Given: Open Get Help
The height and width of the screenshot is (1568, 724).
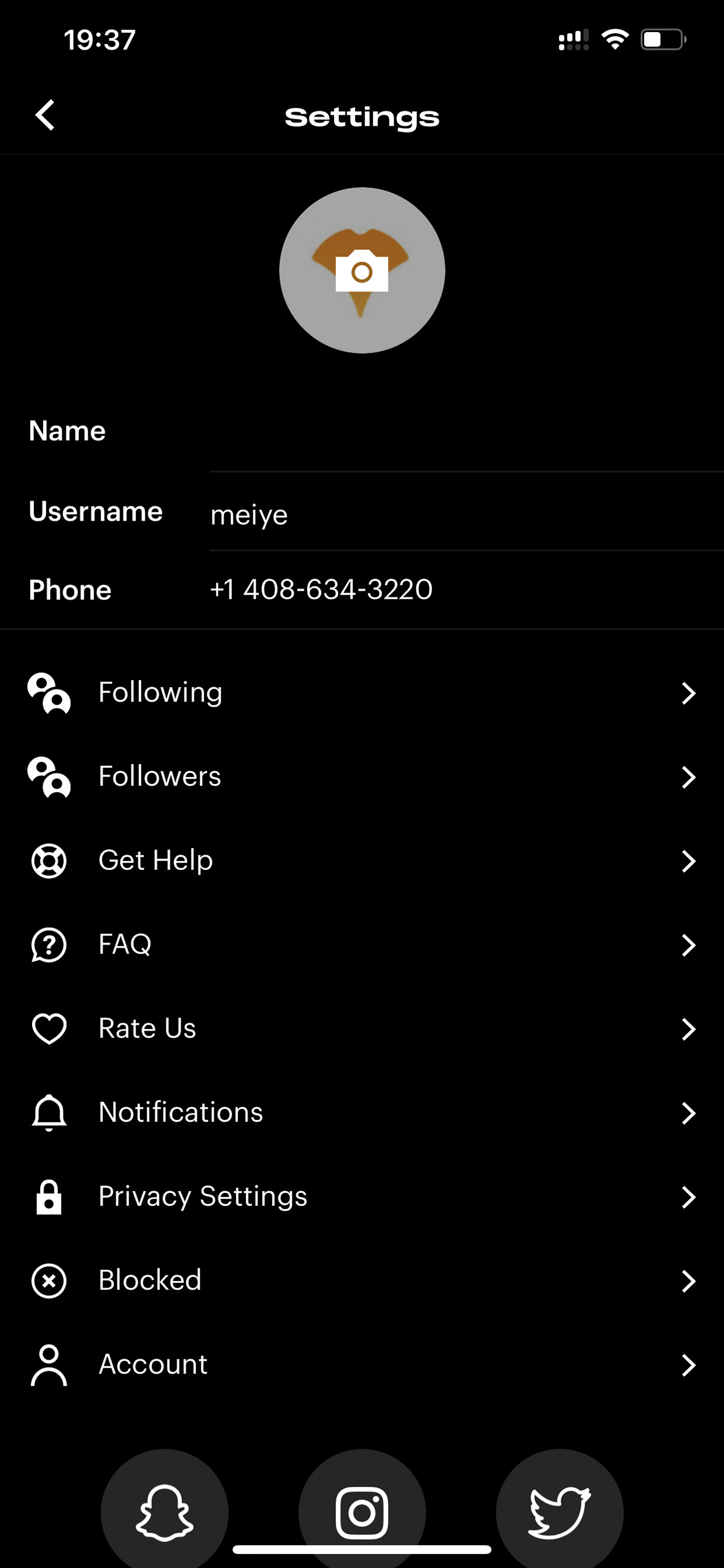Looking at the screenshot, I should click(x=362, y=861).
